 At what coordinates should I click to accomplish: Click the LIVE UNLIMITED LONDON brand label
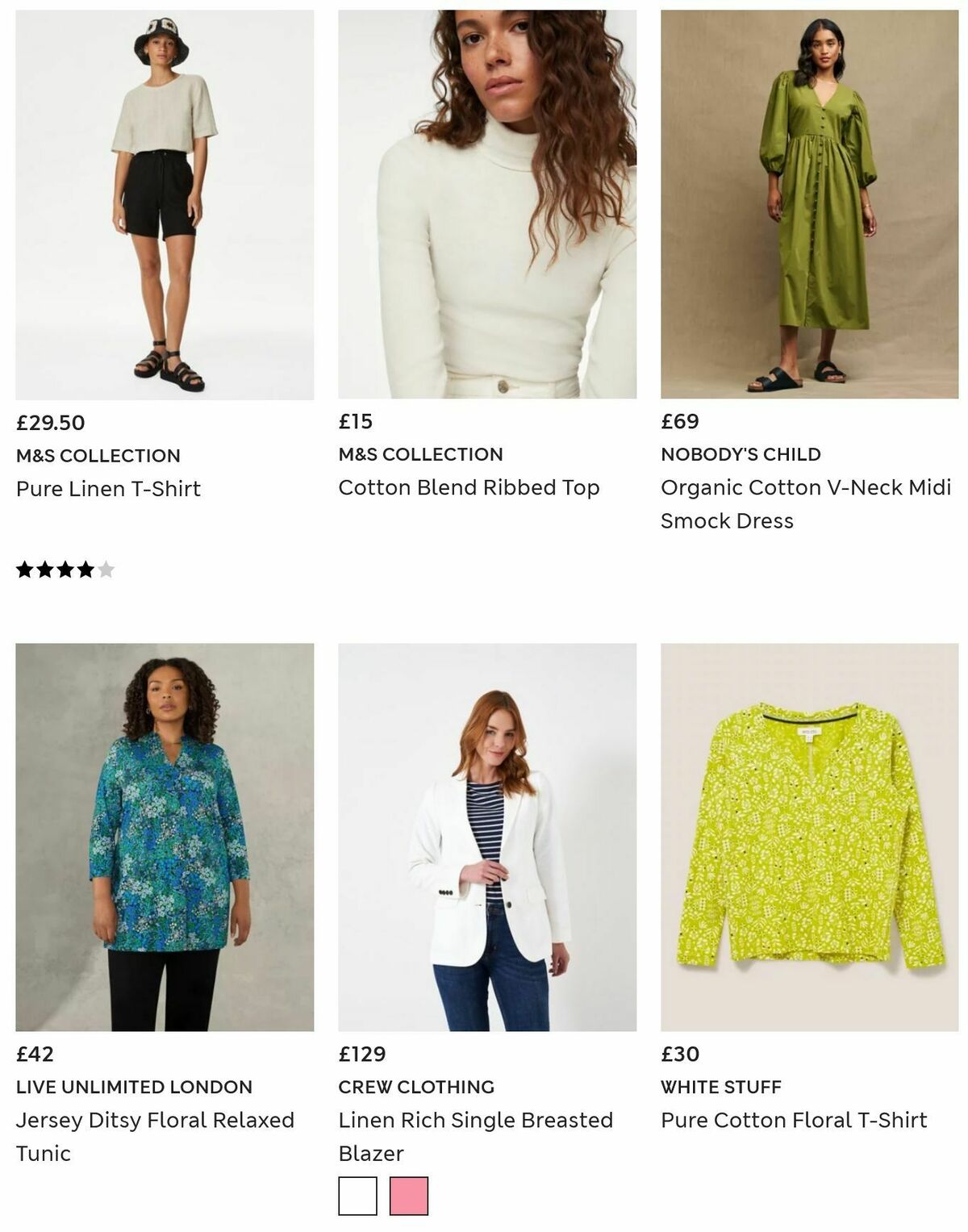point(134,1087)
